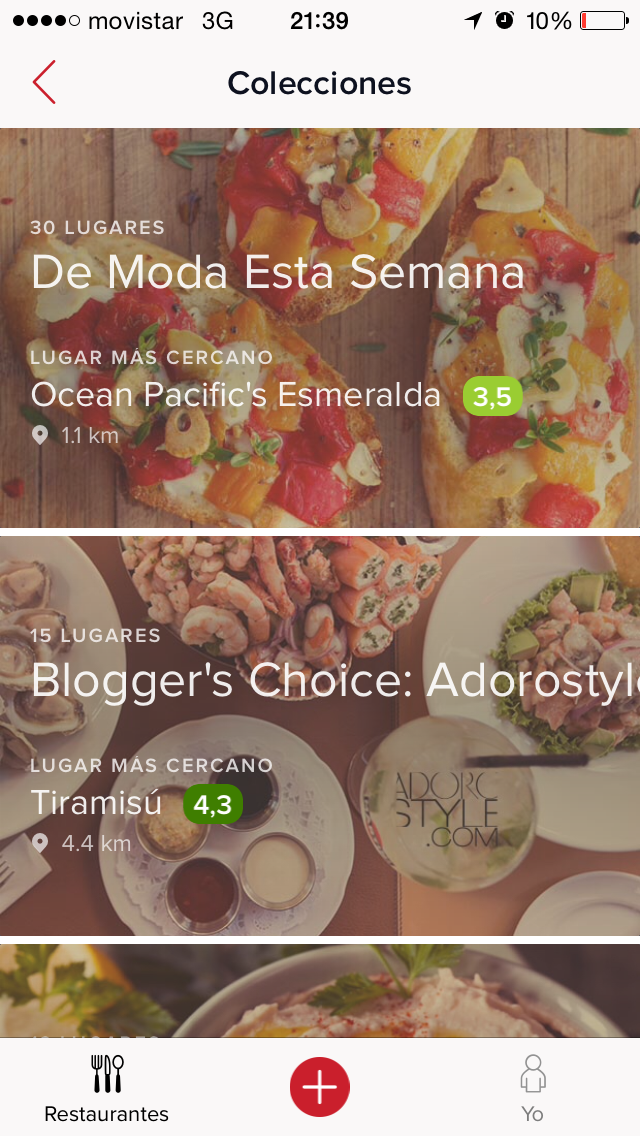640x1136 pixels.
Task: Switch to the Yo profile tab
Action: [x=532, y=1087]
